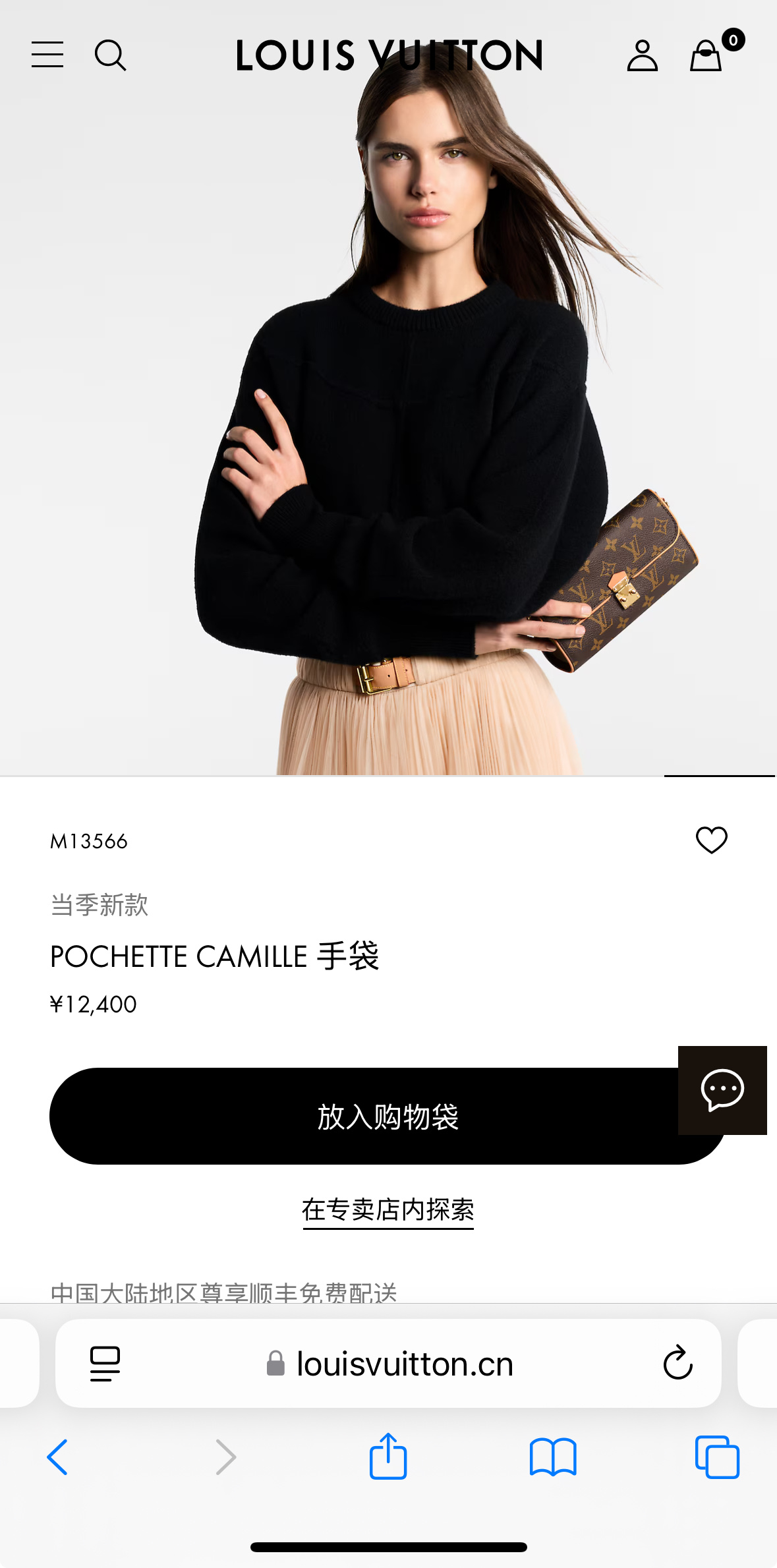Reload the louisvuitton.cn page
The height and width of the screenshot is (1568, 777).
click(677, 1364)
